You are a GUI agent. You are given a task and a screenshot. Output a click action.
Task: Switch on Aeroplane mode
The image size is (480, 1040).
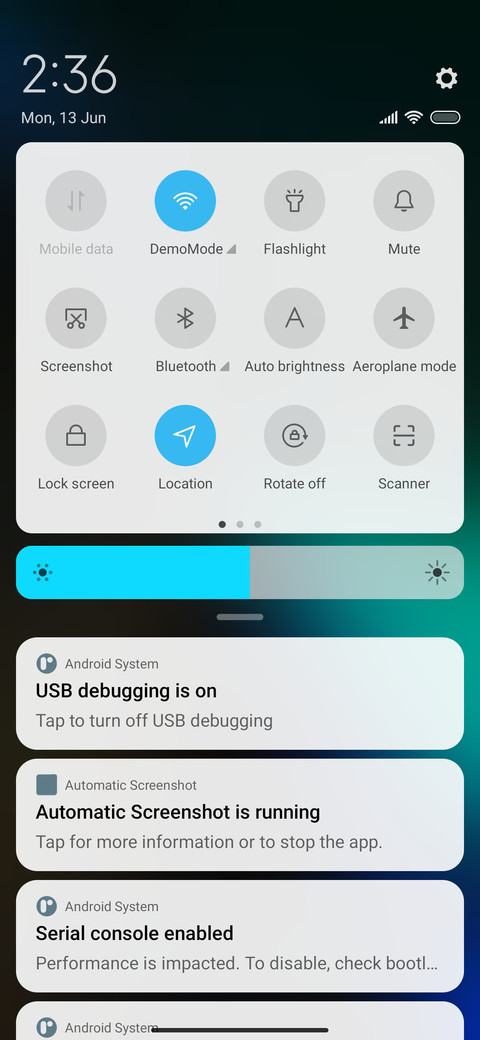404,318
